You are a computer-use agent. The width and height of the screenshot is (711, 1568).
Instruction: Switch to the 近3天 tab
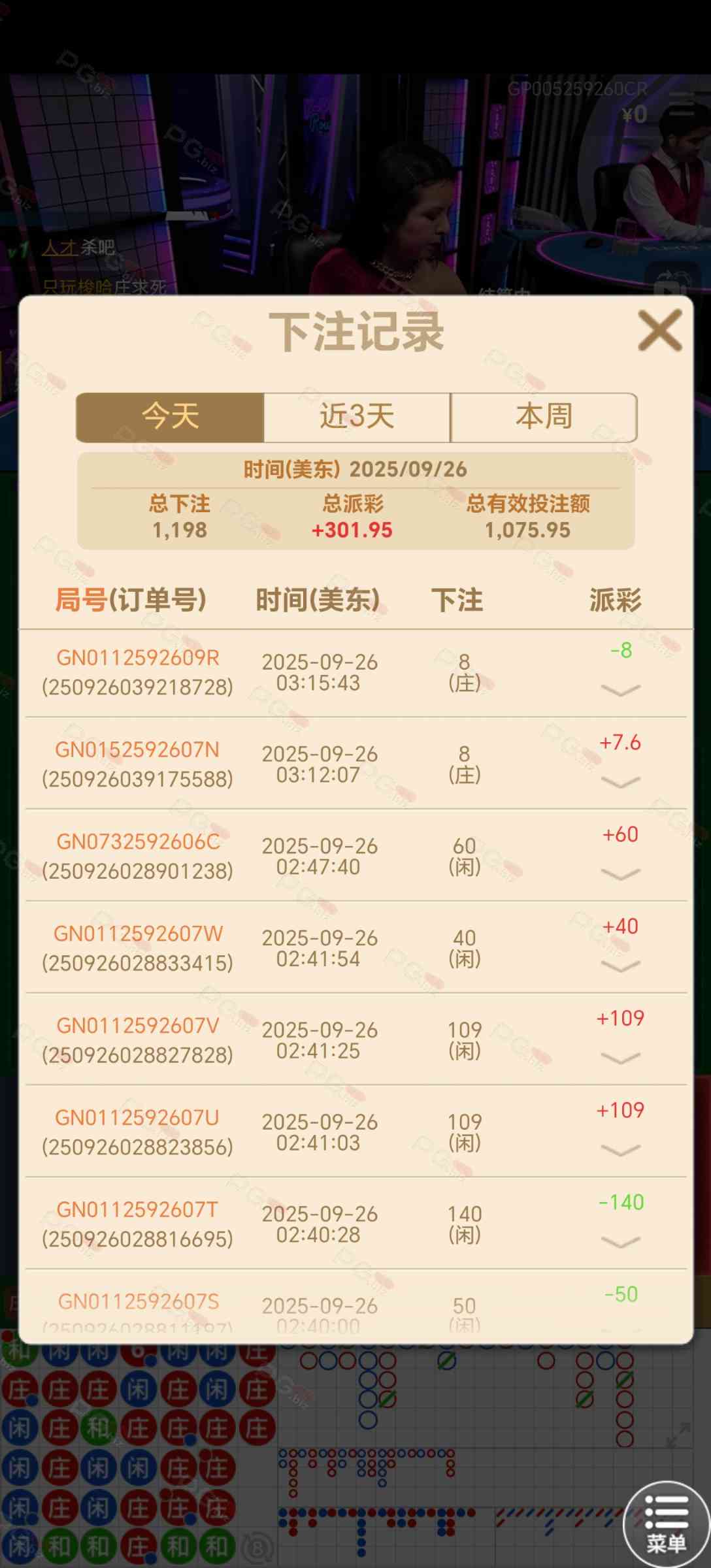(357, 417)
